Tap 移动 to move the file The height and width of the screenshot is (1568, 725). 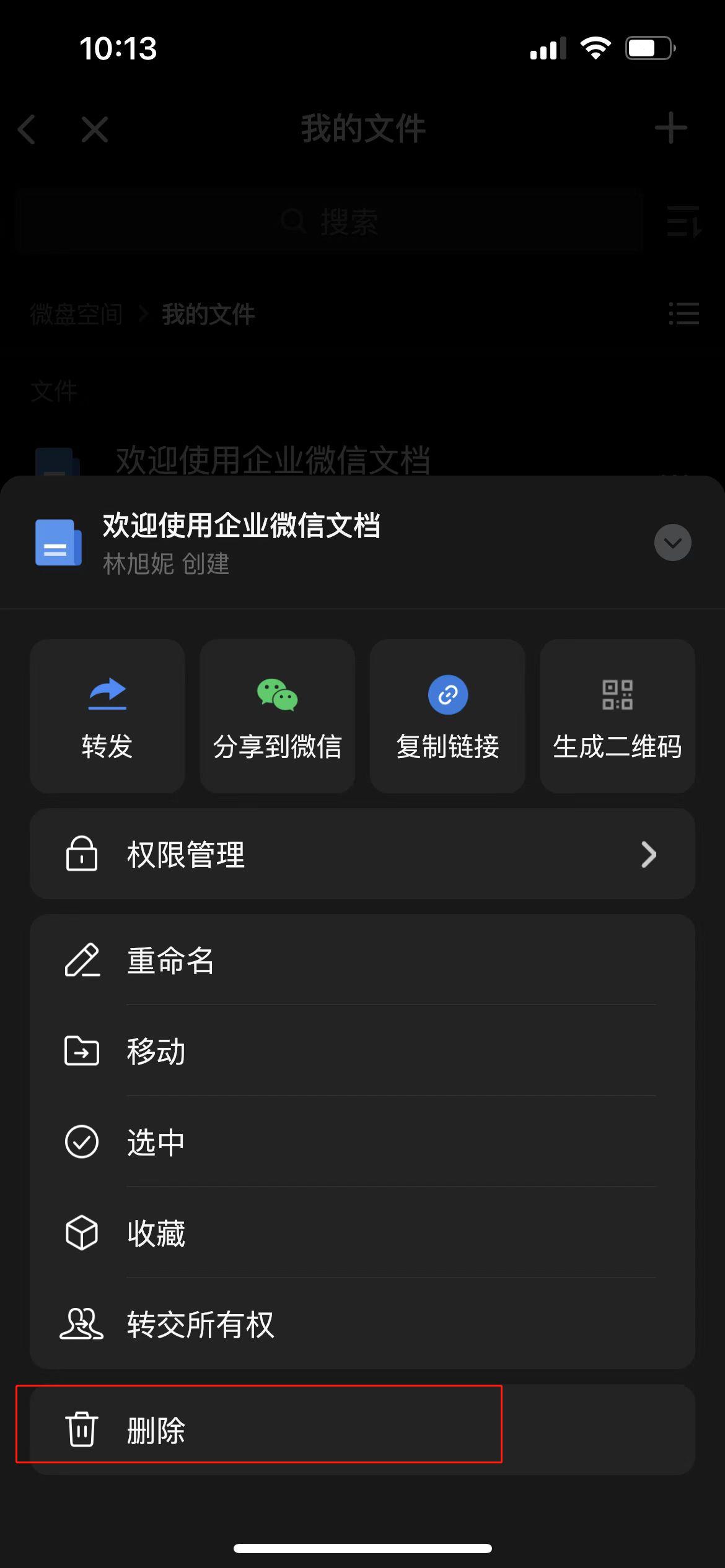154,1051
